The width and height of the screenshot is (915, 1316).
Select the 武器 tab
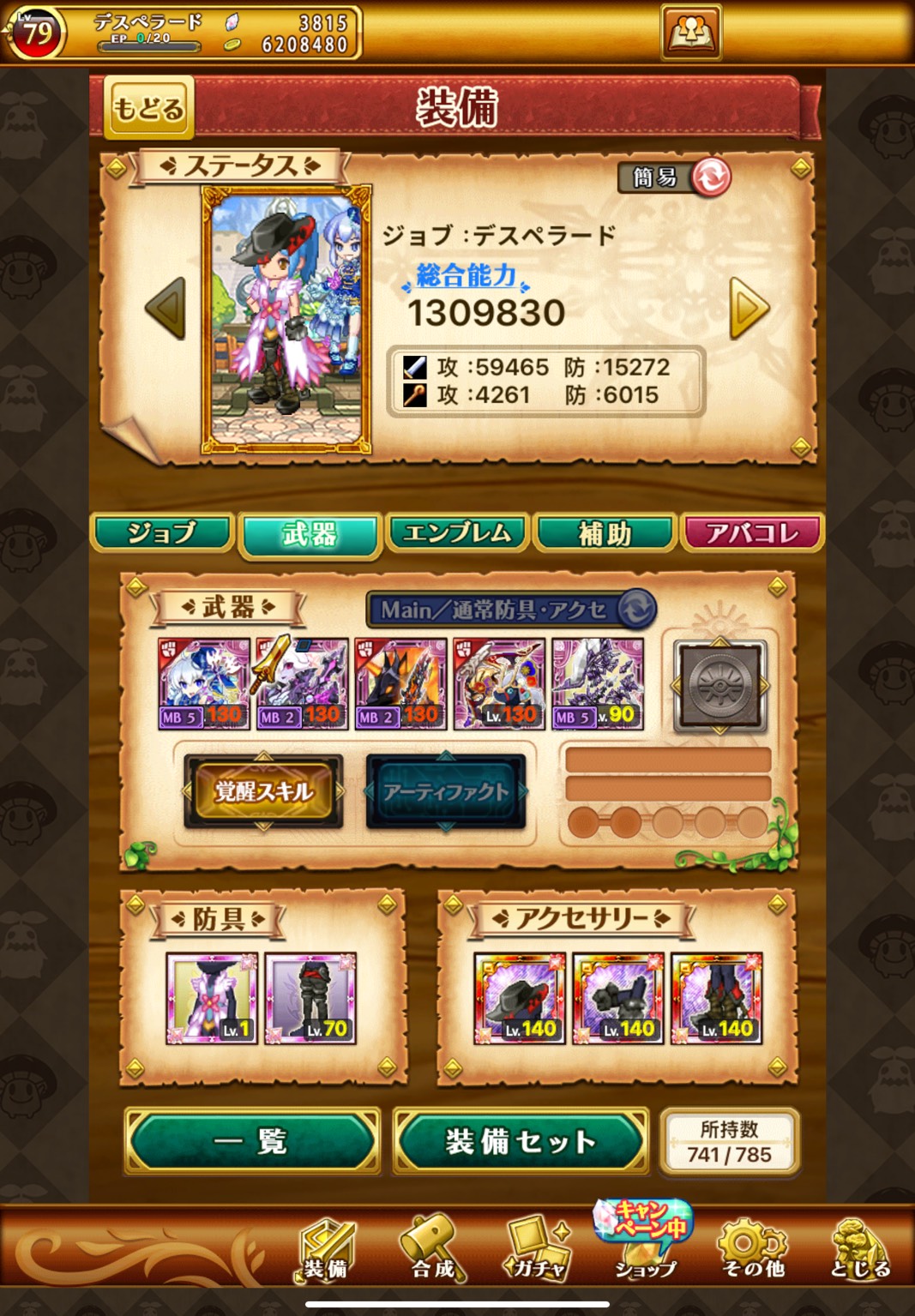(310, 535)
